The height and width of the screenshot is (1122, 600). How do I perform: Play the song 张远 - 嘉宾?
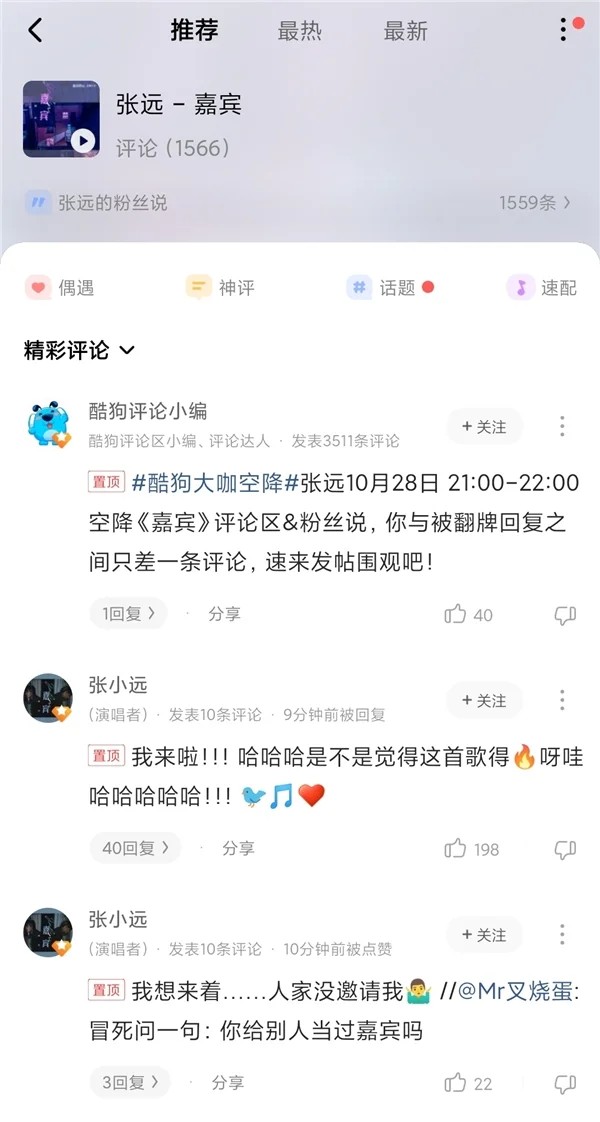point(83,141)
